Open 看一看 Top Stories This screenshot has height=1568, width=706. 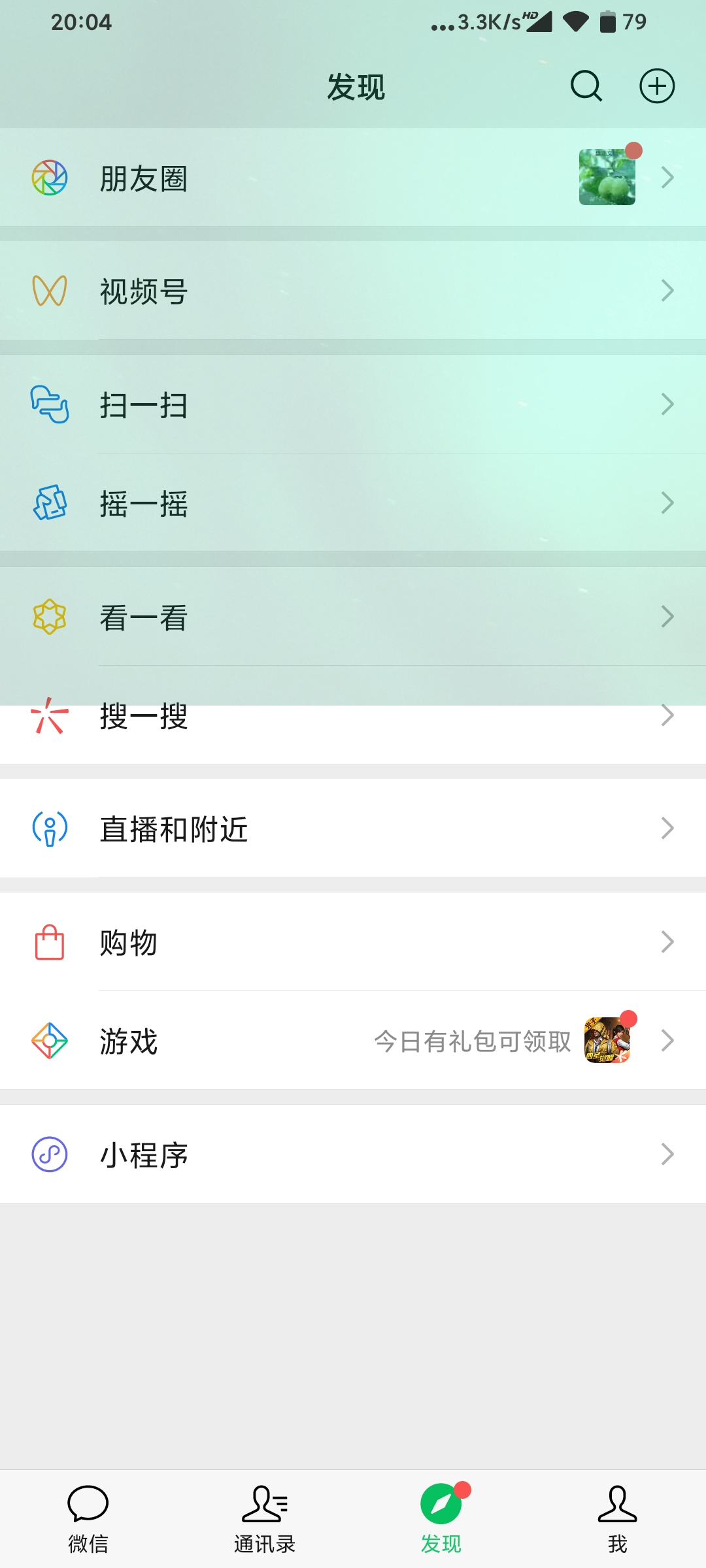click(353, 617)
